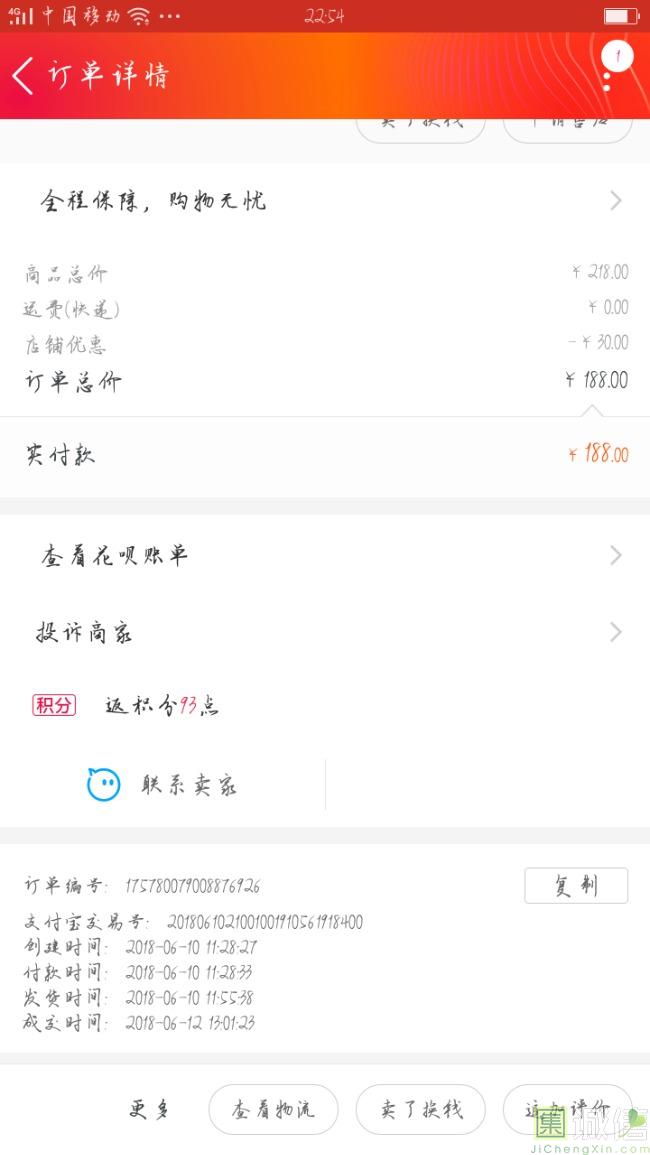The width and height of the screenshot is (650, 1155).
Task: Open the overflow menu with badge
Action: [612, 68]
